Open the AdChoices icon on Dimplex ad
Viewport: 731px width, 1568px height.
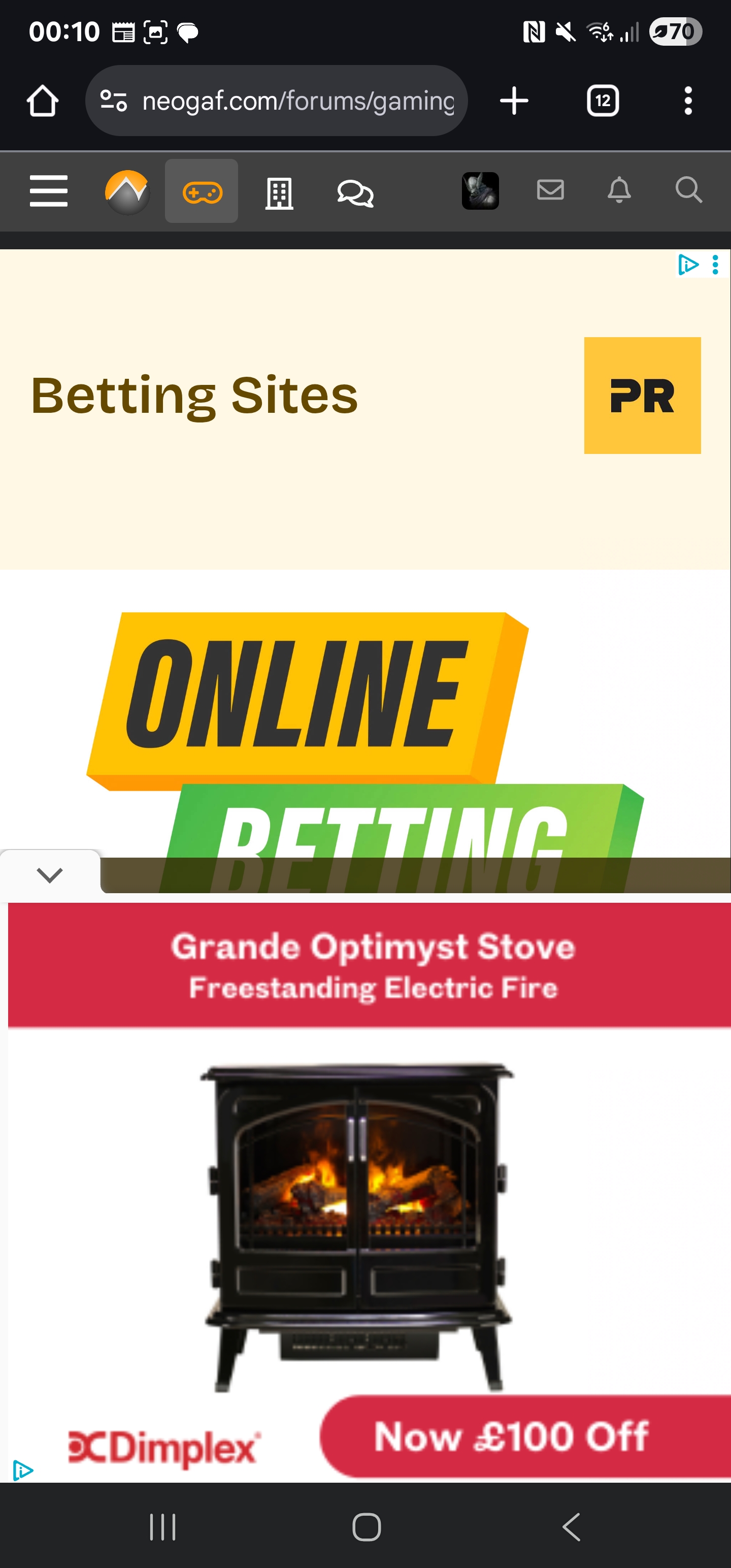coord(22,1471)
